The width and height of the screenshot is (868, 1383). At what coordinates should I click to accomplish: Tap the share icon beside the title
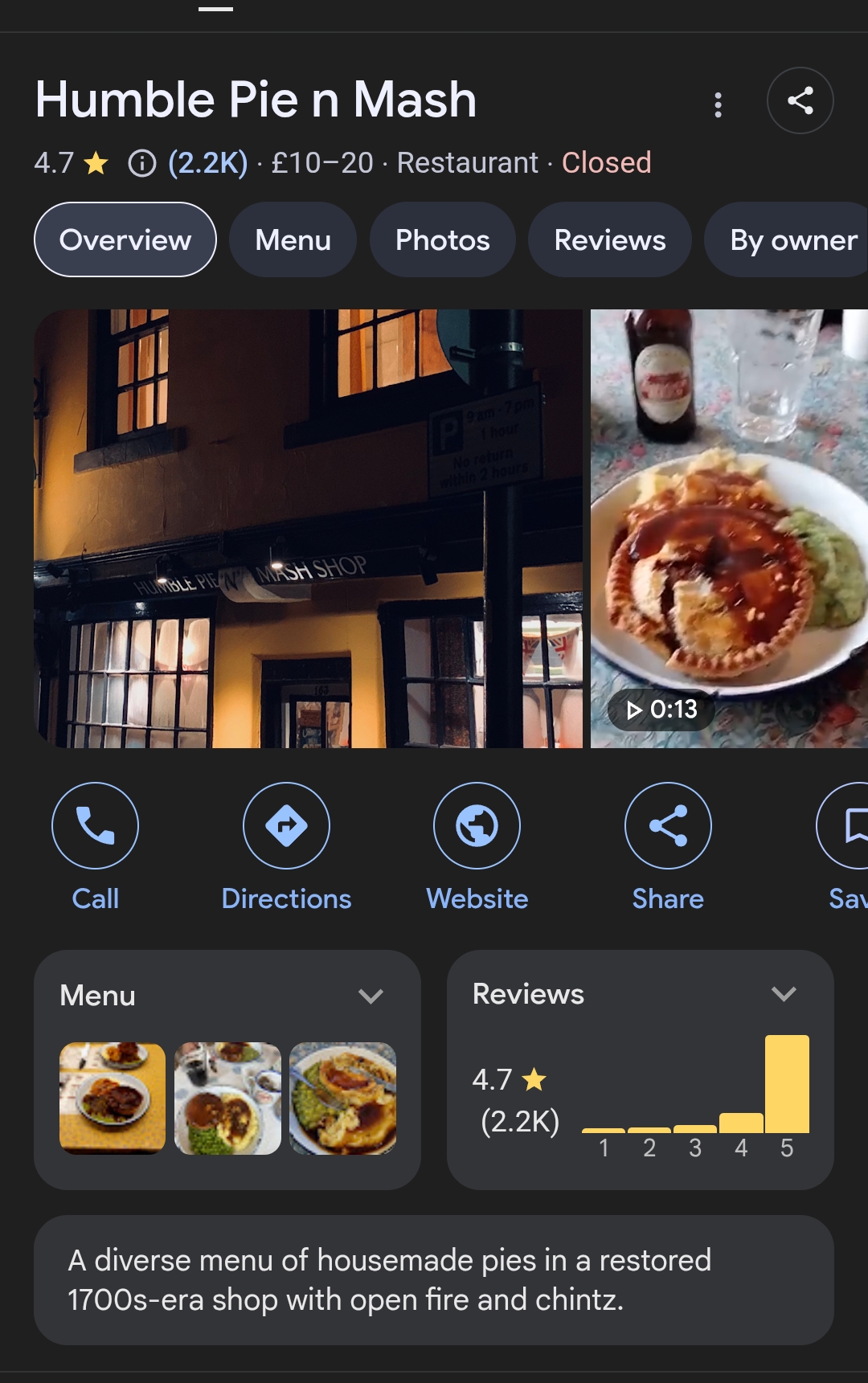click(800, 100)
